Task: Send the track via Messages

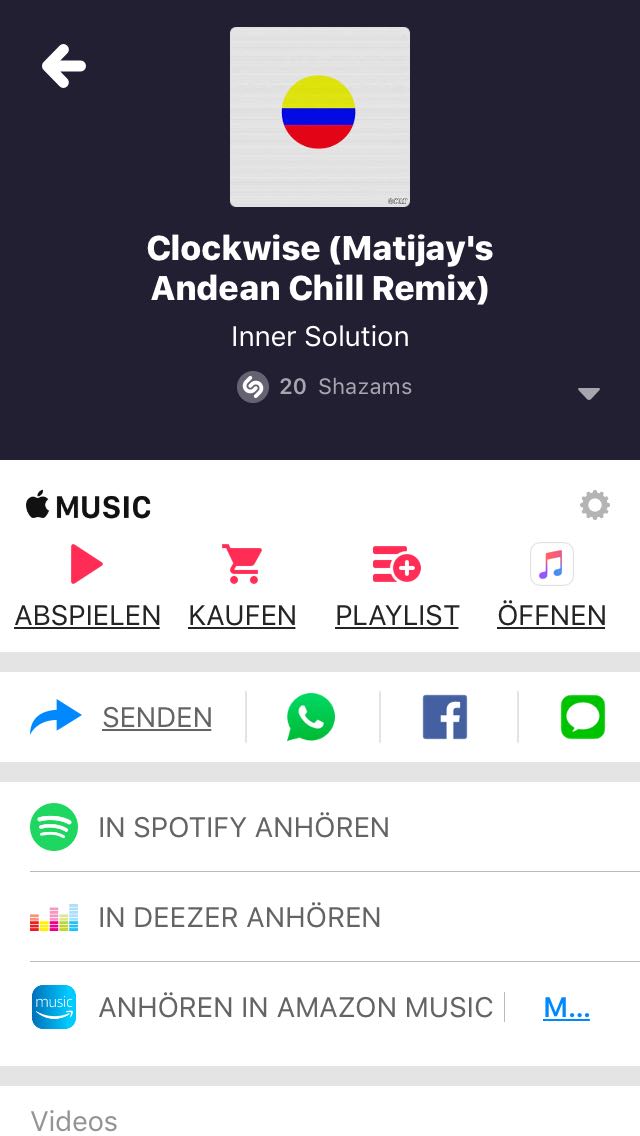Action: coord(583,717)
